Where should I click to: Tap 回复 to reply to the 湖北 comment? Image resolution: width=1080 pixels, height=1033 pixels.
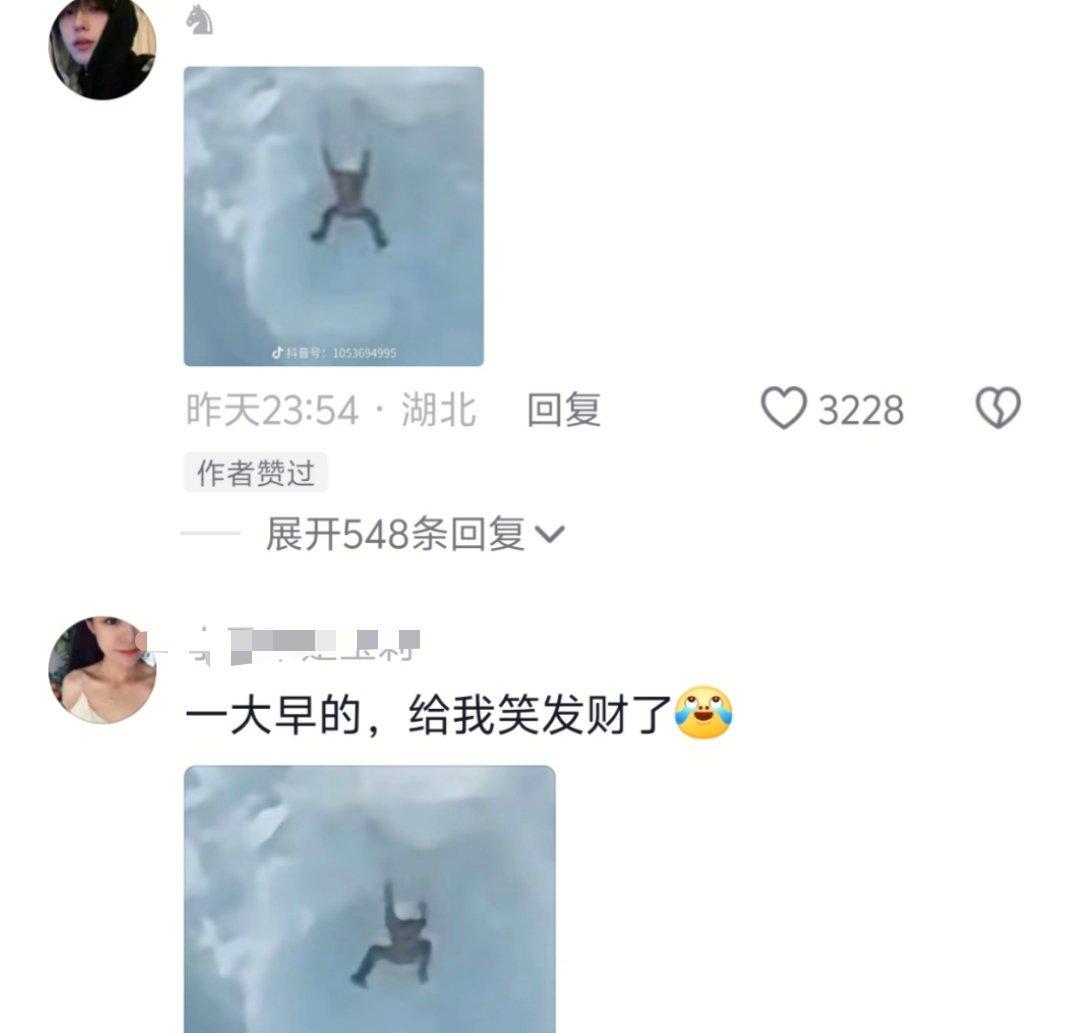(564, 410)
